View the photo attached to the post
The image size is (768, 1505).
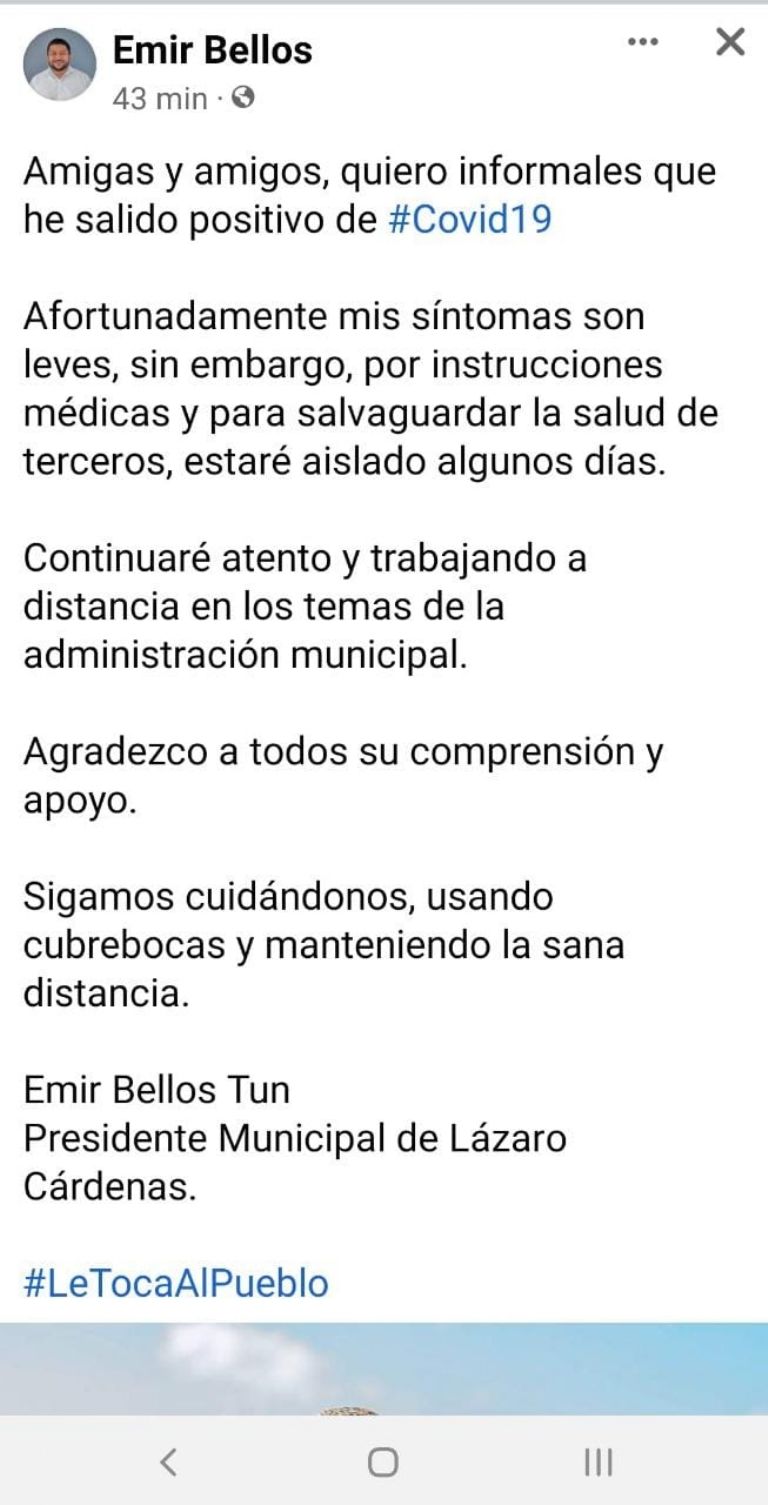(384, 1368)
